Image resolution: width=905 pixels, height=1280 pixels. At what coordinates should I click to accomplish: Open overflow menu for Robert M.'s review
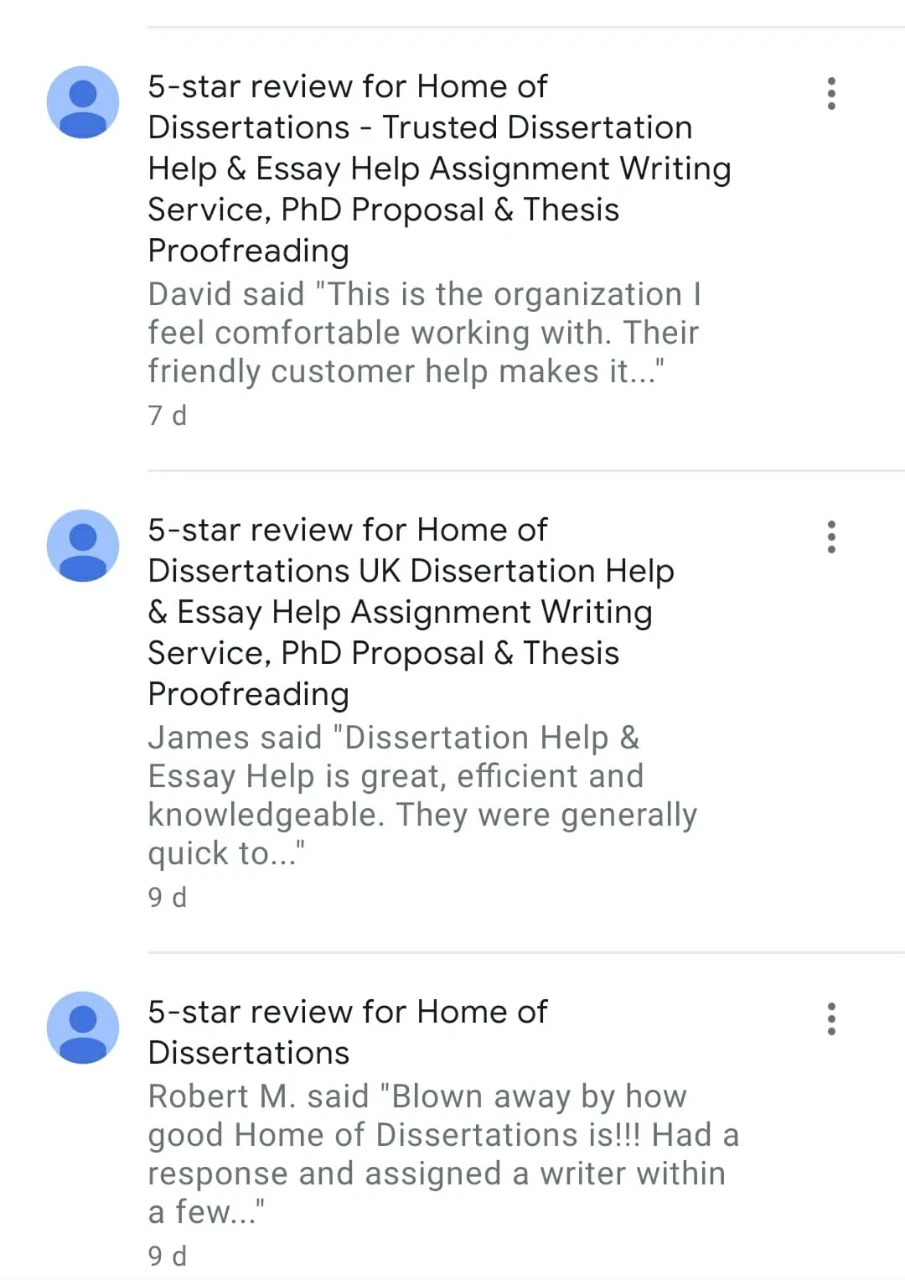[x=831, y=1019]
